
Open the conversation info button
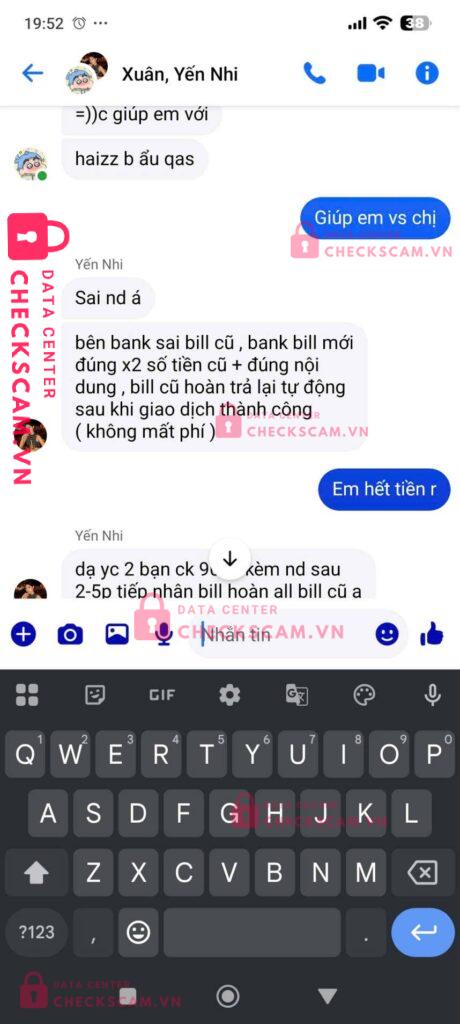427,73
